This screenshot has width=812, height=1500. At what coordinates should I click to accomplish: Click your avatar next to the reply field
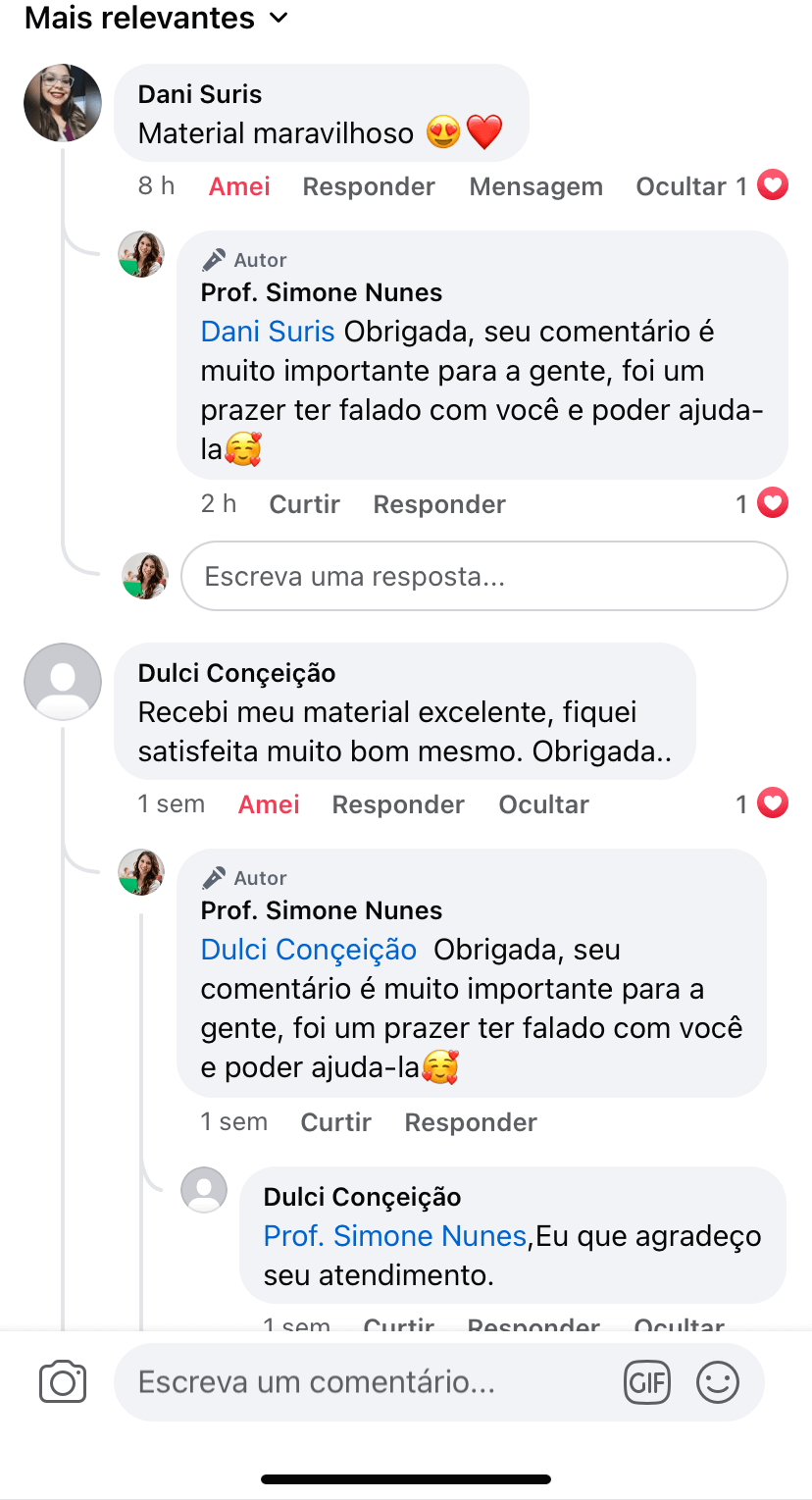[x=144, y=576]
